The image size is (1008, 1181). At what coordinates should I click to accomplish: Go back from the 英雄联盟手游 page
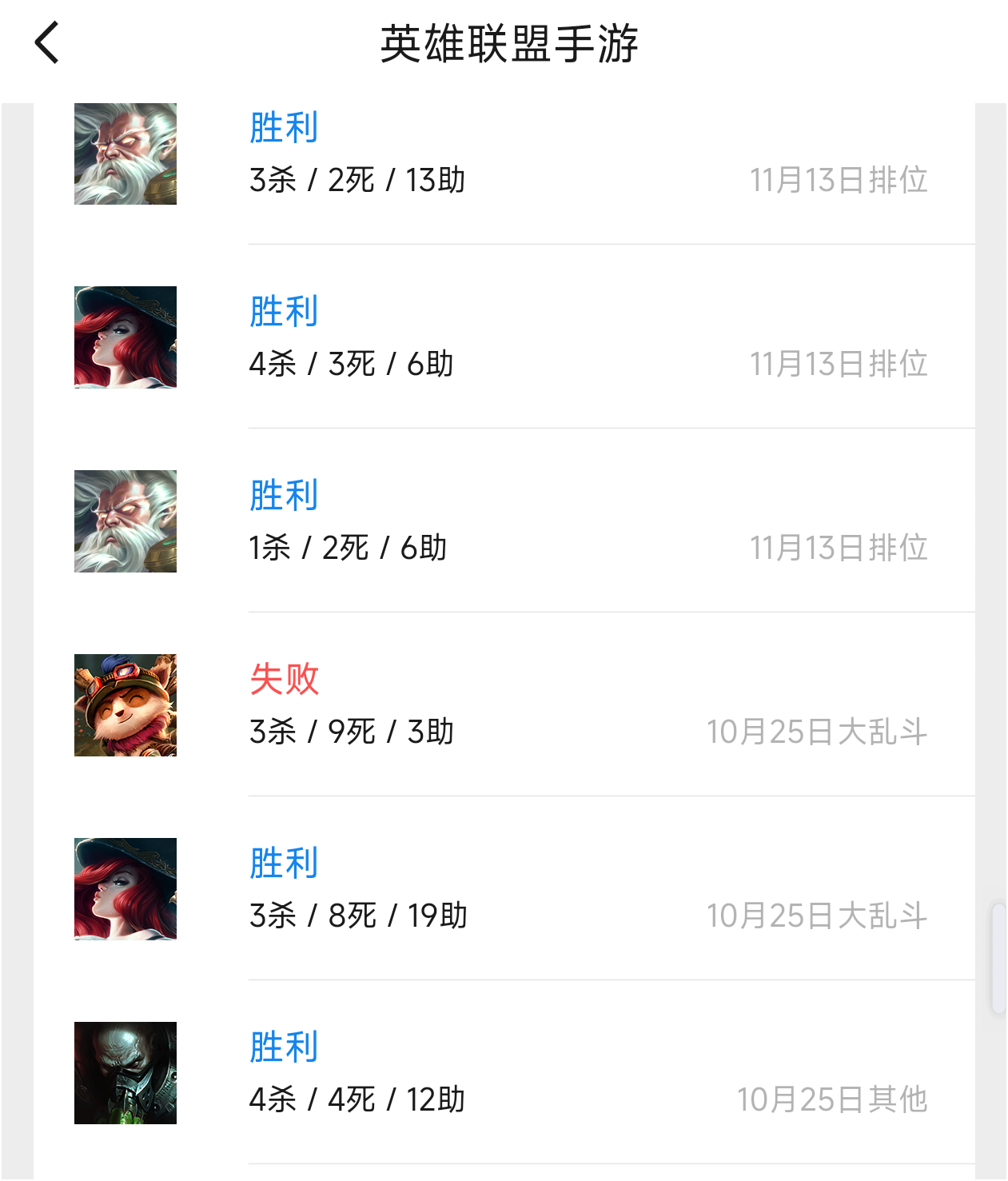(47, 43)
